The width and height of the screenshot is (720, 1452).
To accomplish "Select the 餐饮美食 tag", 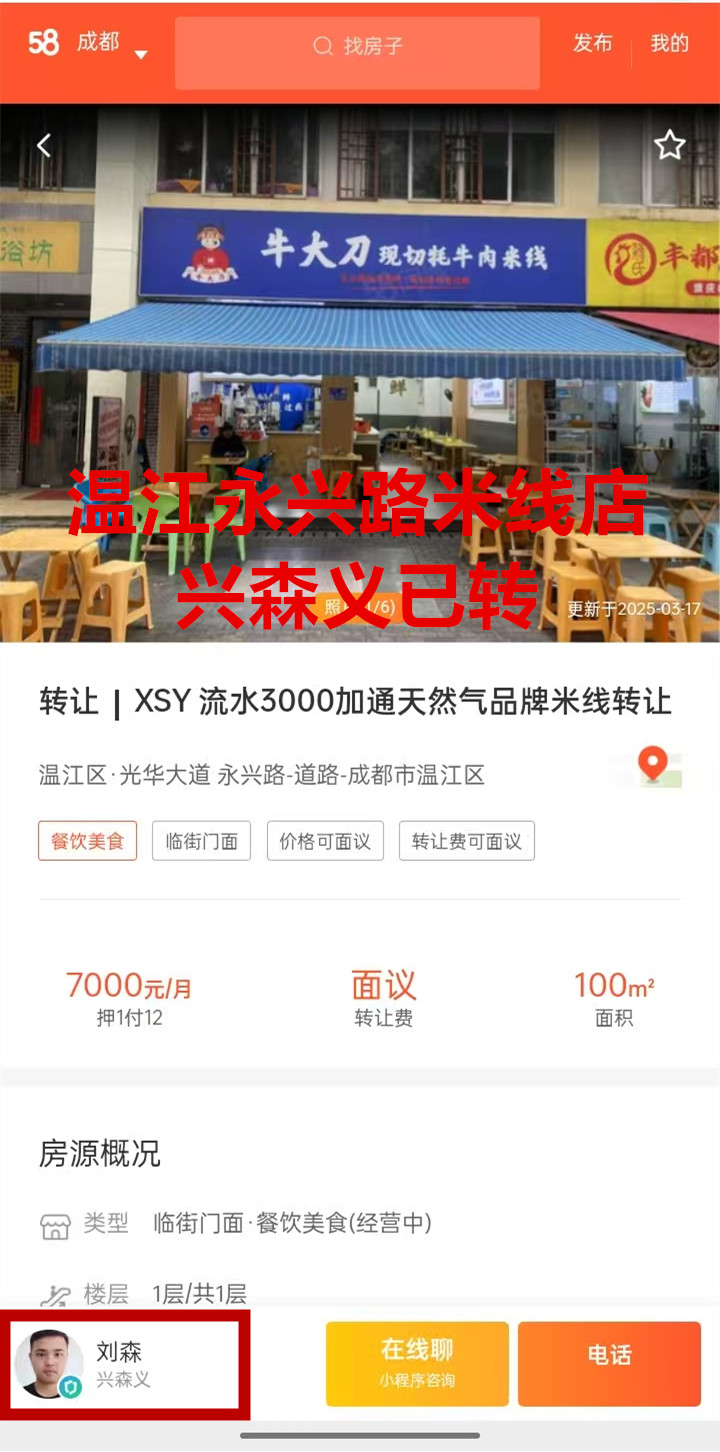I will pos(87,841).
